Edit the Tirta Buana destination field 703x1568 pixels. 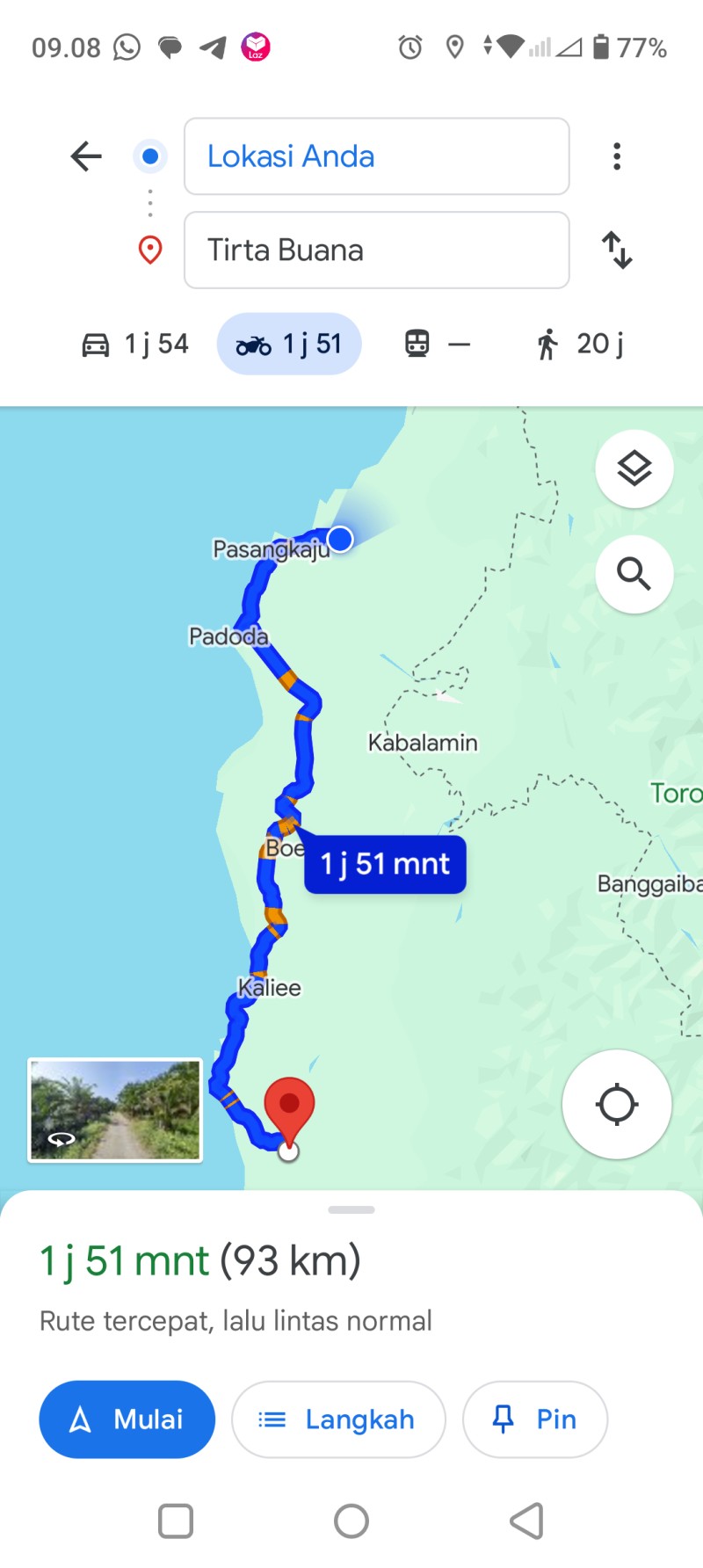pyautogui.click(x=377, y=250)
